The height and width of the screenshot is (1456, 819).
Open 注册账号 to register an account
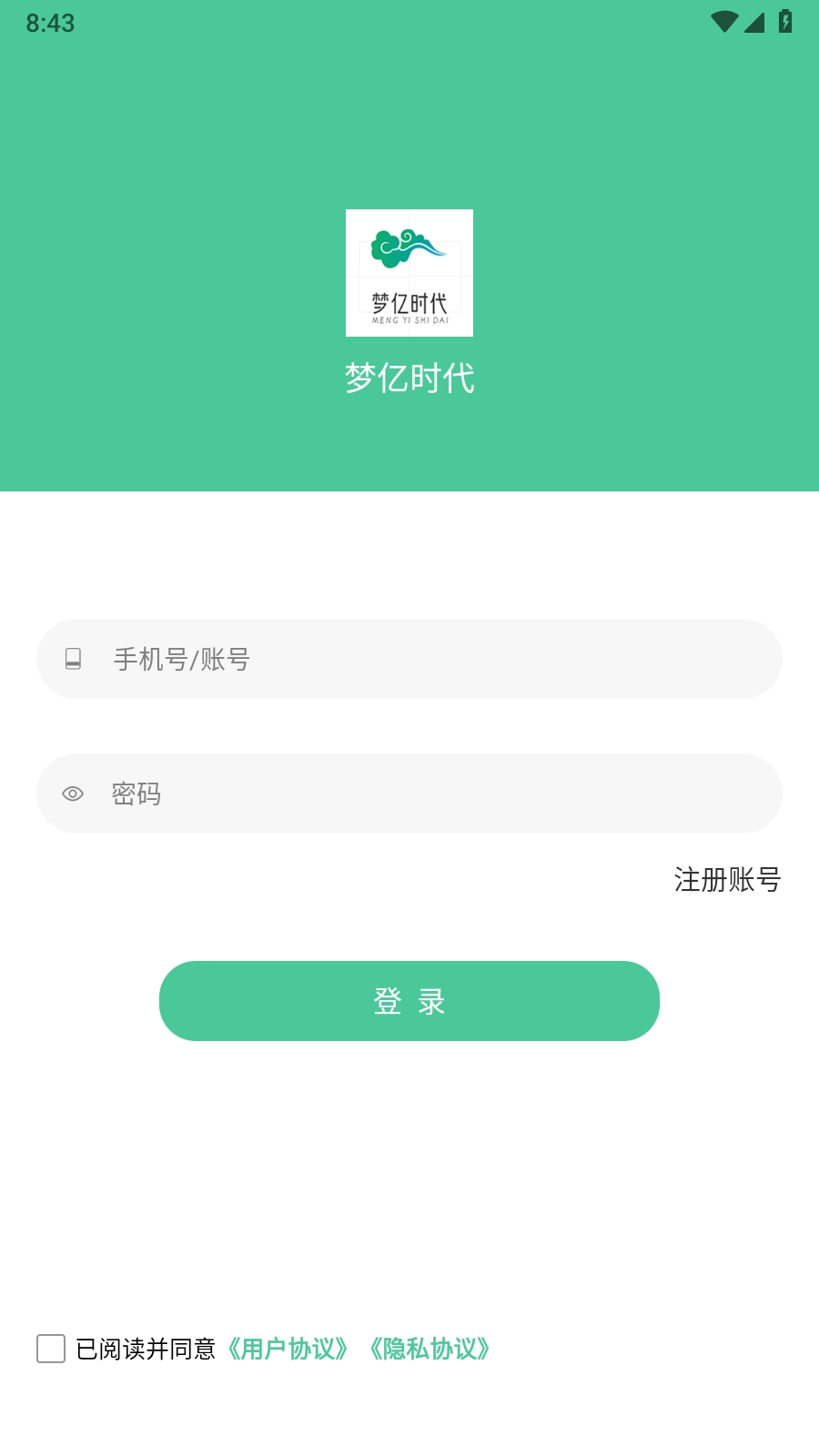[x=727, y=880]
